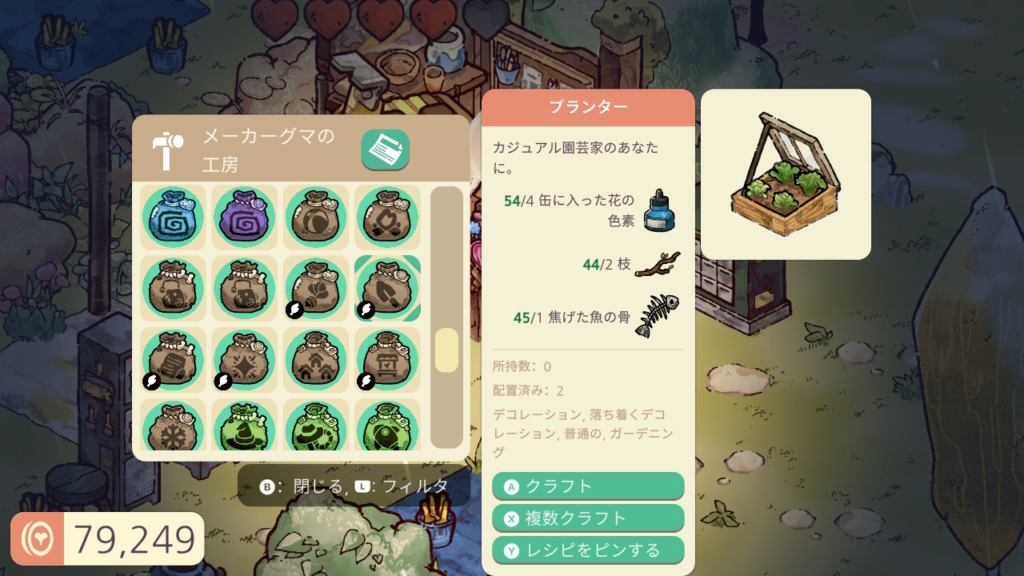Select the purple spiral bag recipe
The width and height of the screenshot is (1024, 576).
pos(245,216)
